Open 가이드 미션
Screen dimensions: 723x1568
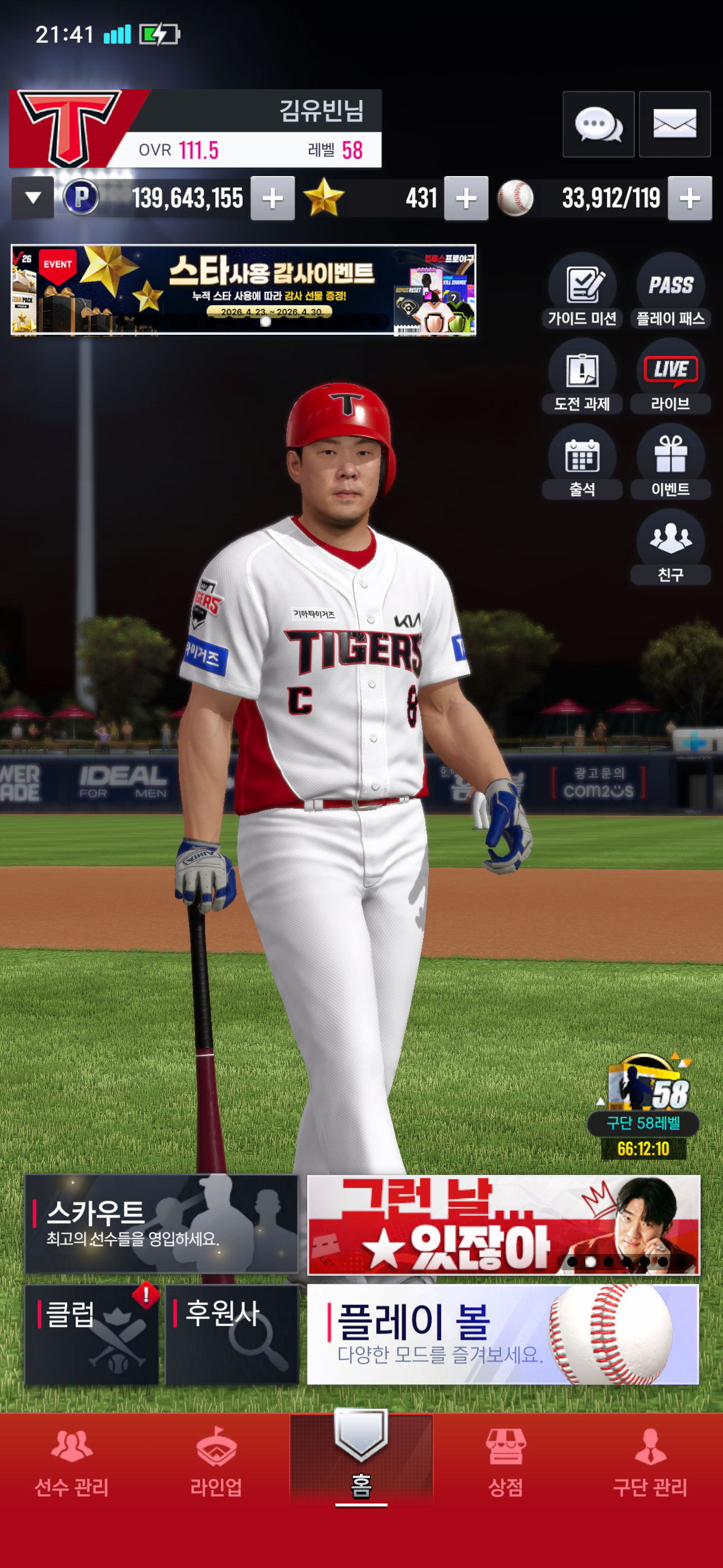582,291
